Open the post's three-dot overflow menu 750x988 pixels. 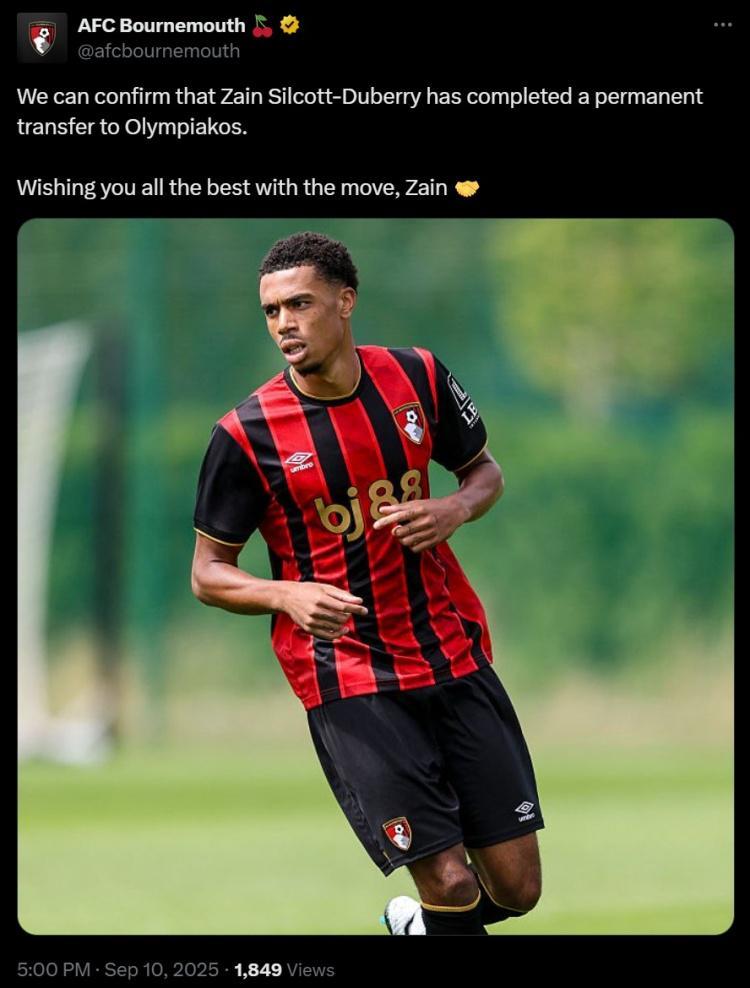click(722, 24)
